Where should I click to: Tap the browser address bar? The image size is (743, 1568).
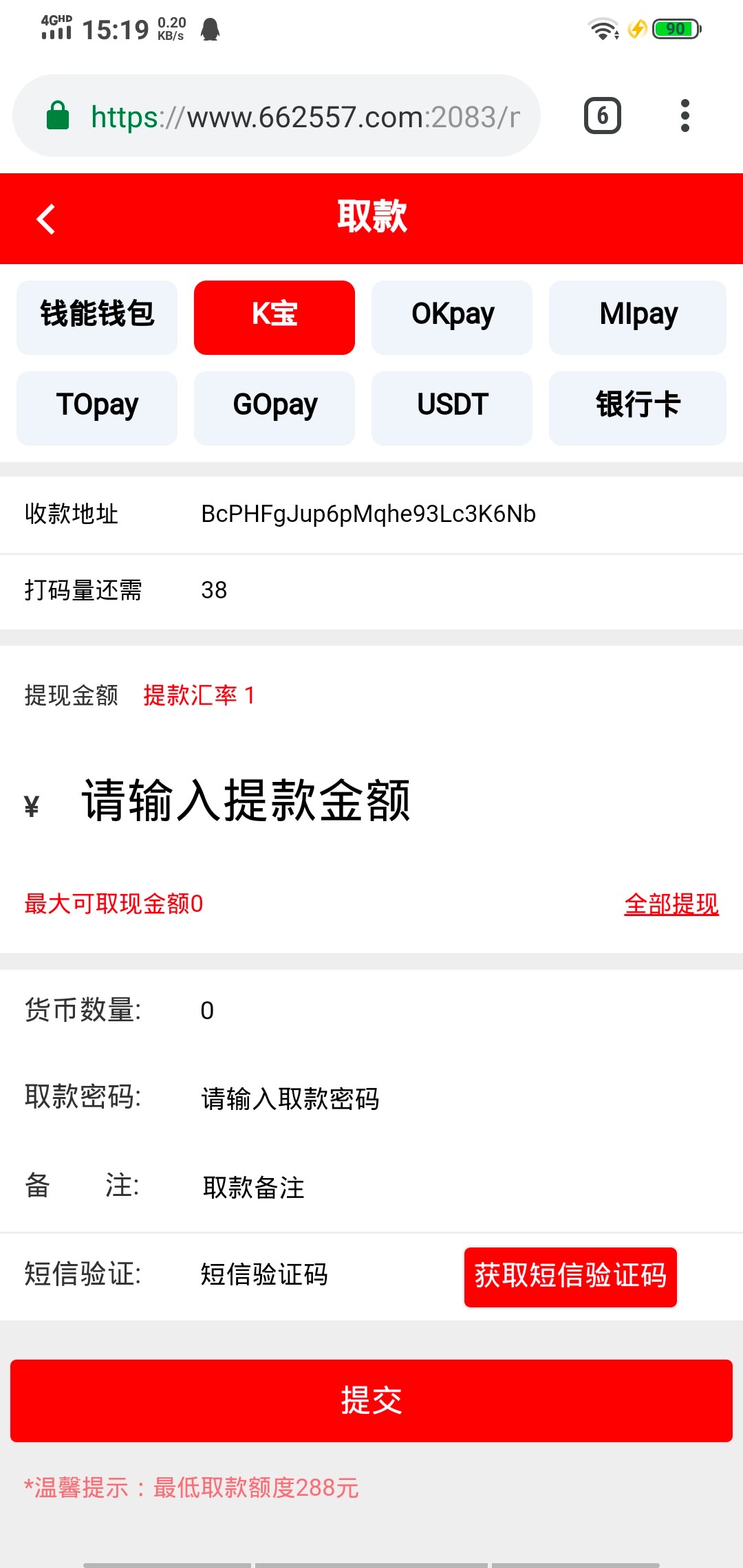pos(303,117)
